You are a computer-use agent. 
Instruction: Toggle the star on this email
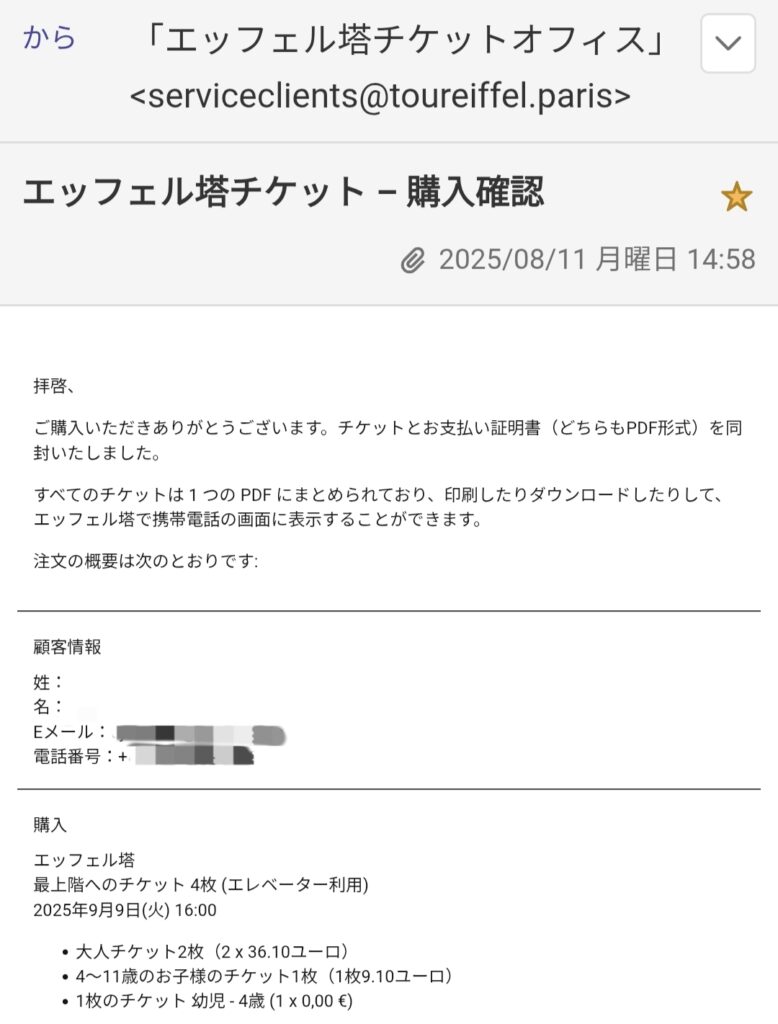[736, 197]
